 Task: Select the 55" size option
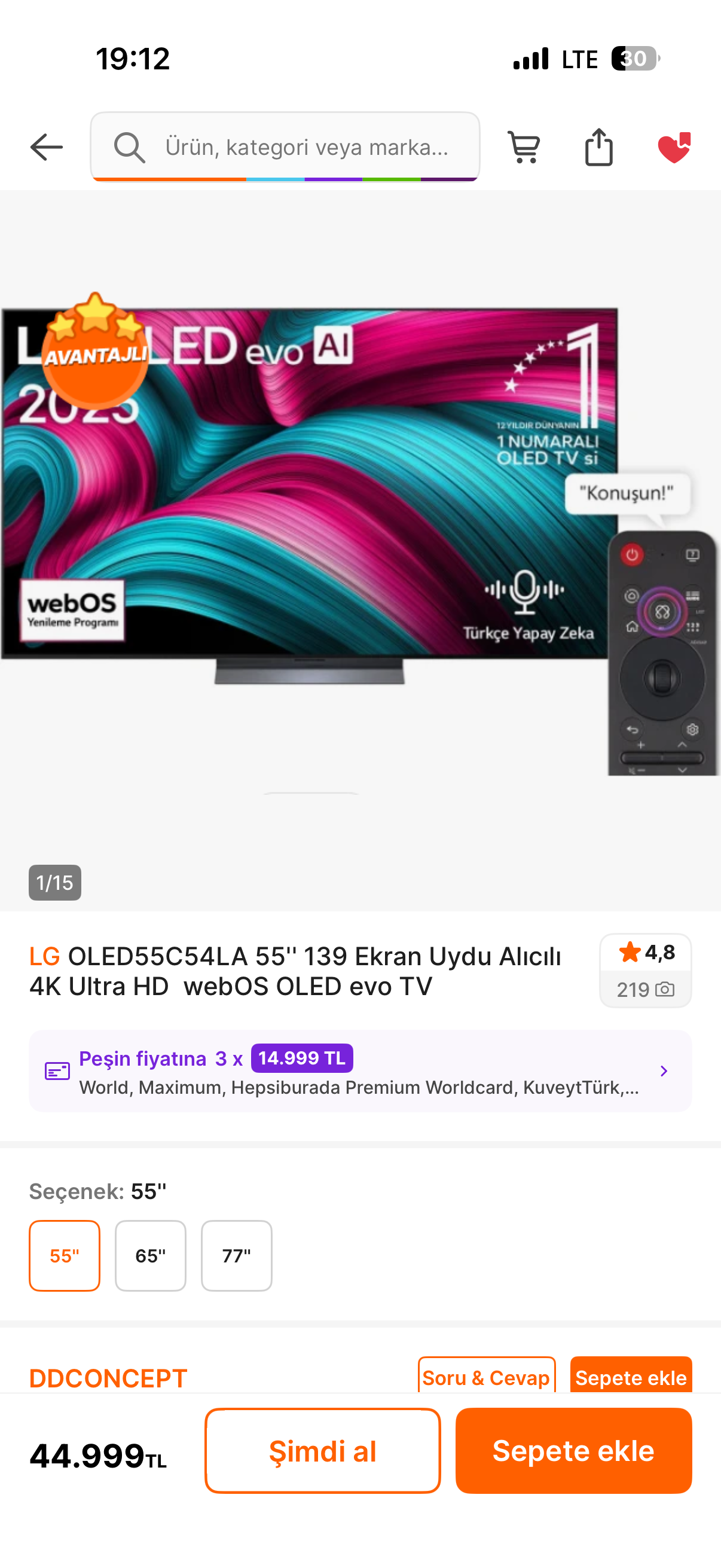(65, 1255)
